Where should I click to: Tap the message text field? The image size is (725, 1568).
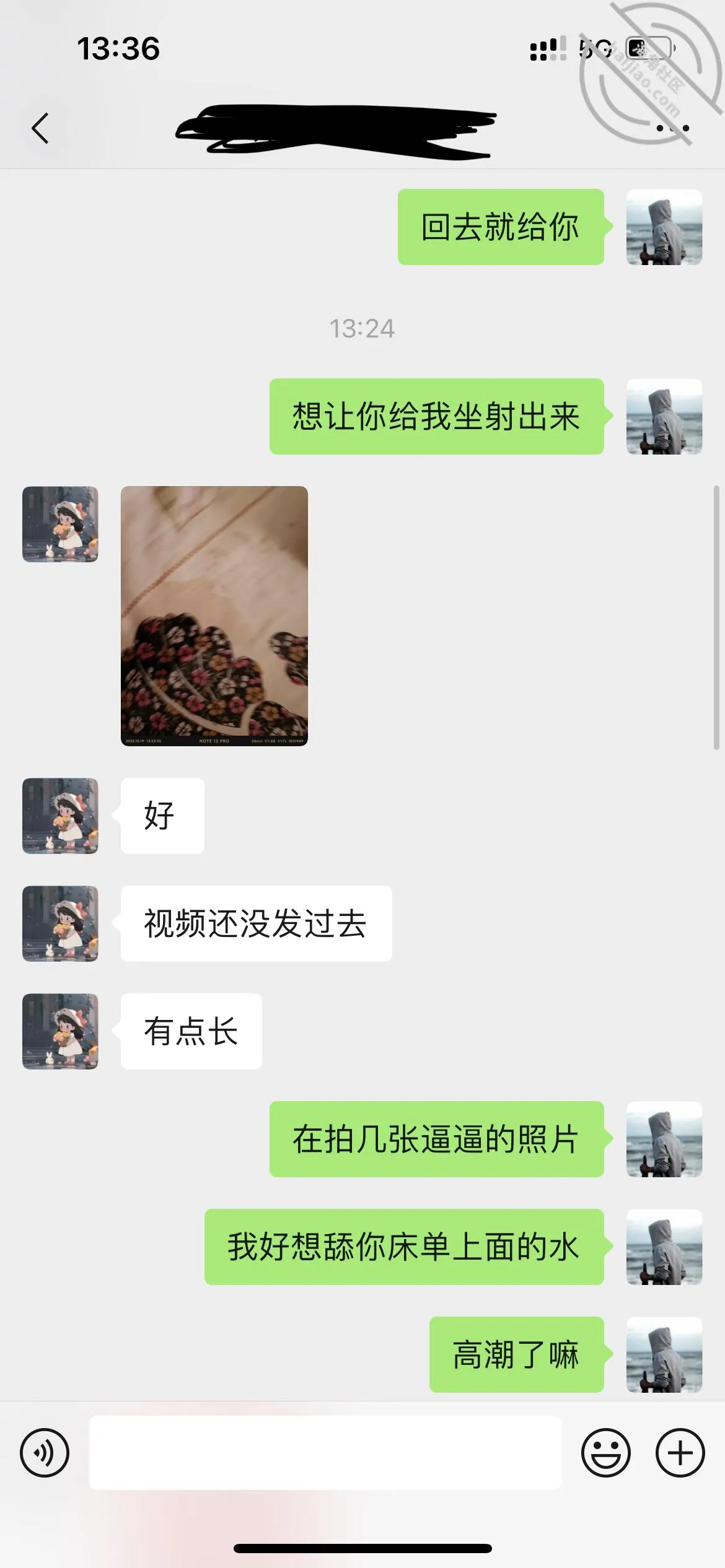(x=325, y=1452)
